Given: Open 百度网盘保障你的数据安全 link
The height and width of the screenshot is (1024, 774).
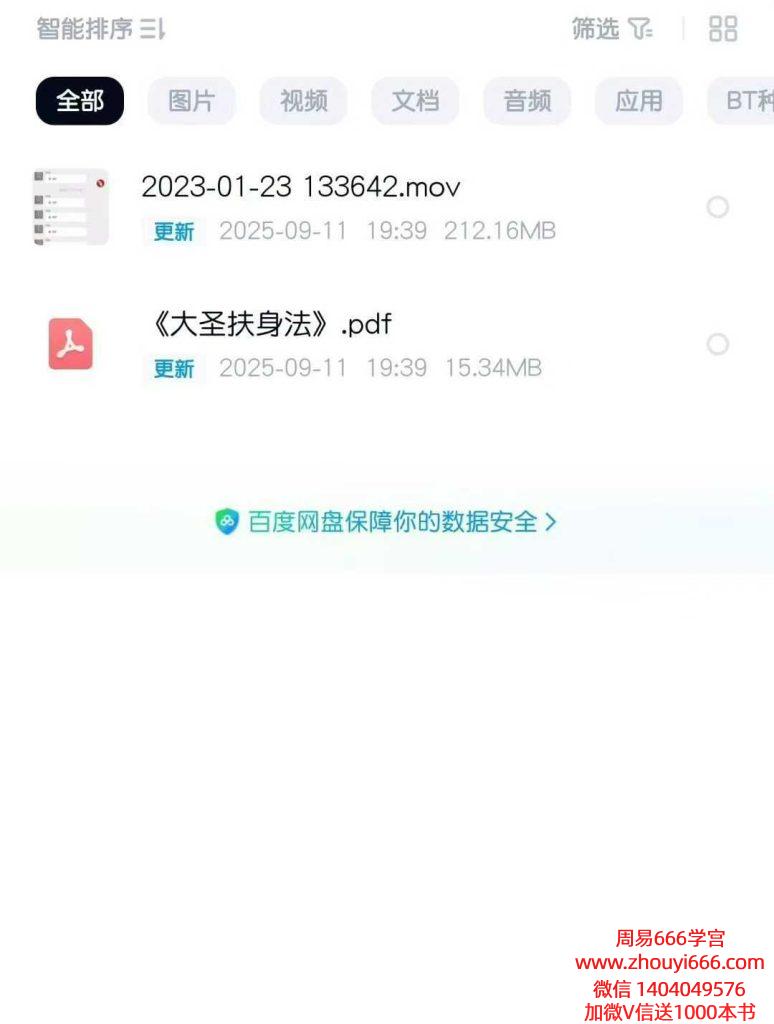Looking at the screenshot, I should coord(387,521).
